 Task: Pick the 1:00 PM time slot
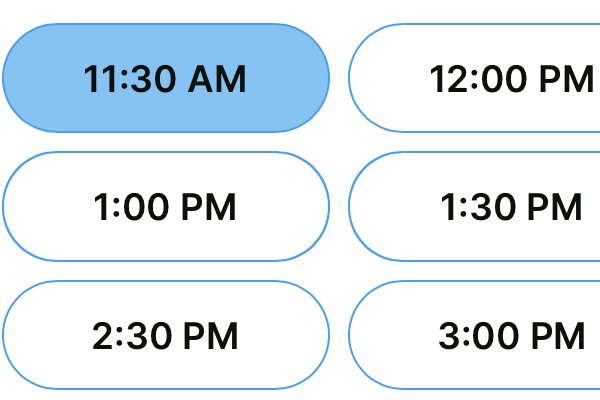point(166,207)
